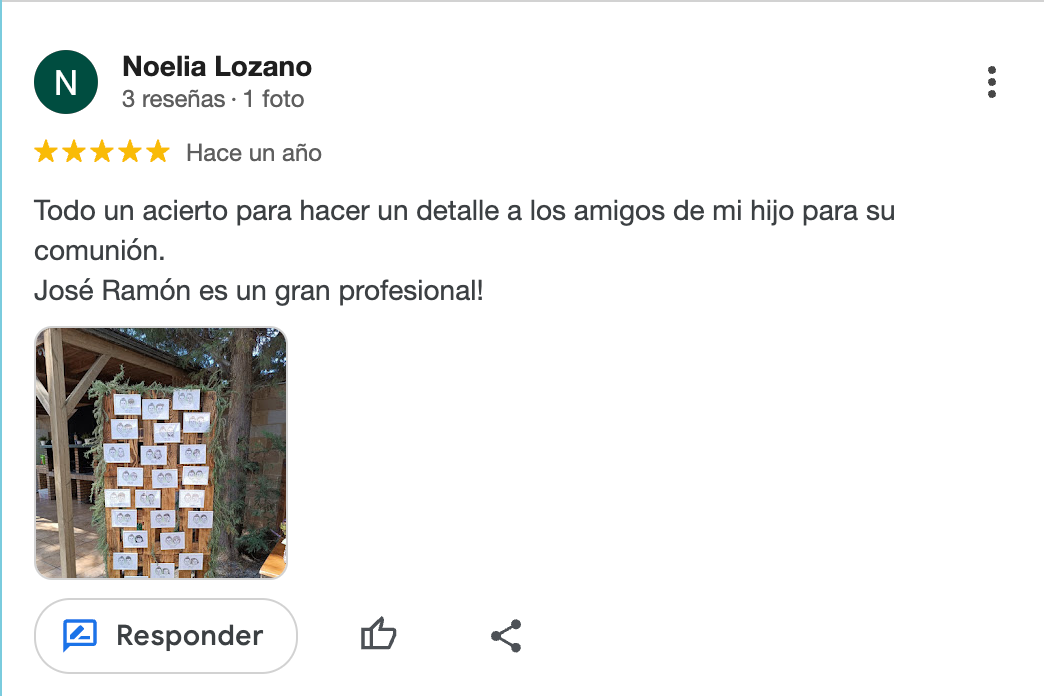The width and height of the screenshot is (1044, 696).
Task: Like Noelia Lozano's review
Action: 378,635
